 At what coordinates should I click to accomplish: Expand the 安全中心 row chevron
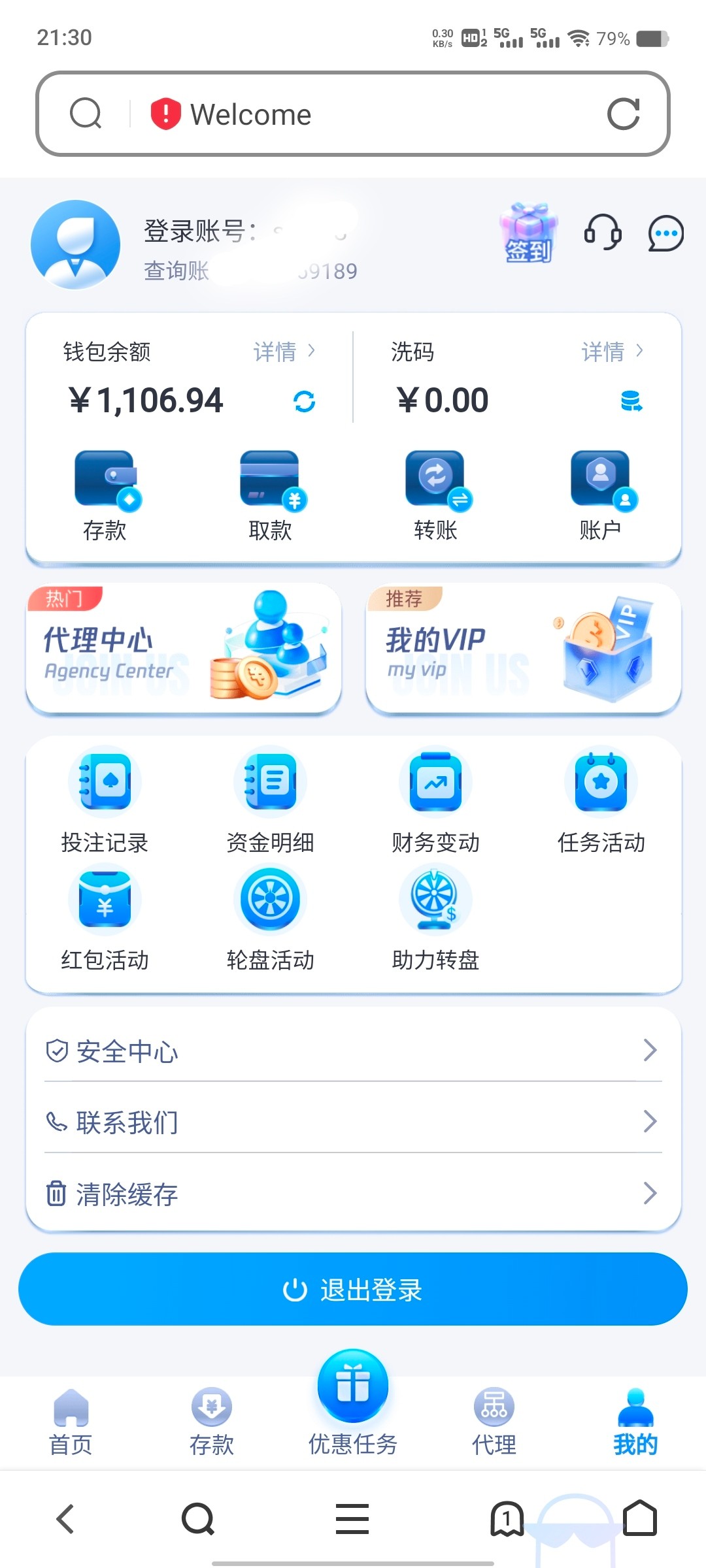648,1050
